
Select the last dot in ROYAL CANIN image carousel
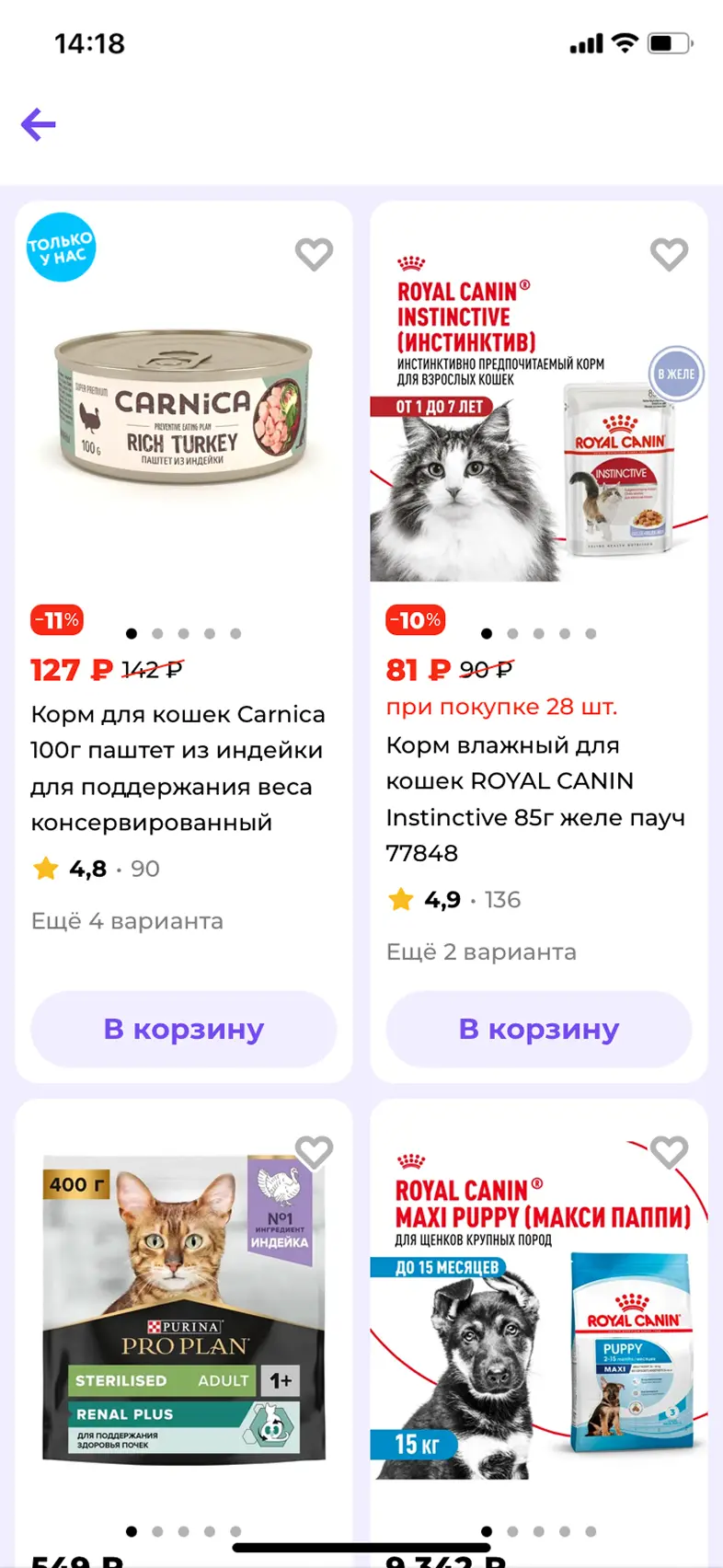pyautogui.click(x=590, y=633)
